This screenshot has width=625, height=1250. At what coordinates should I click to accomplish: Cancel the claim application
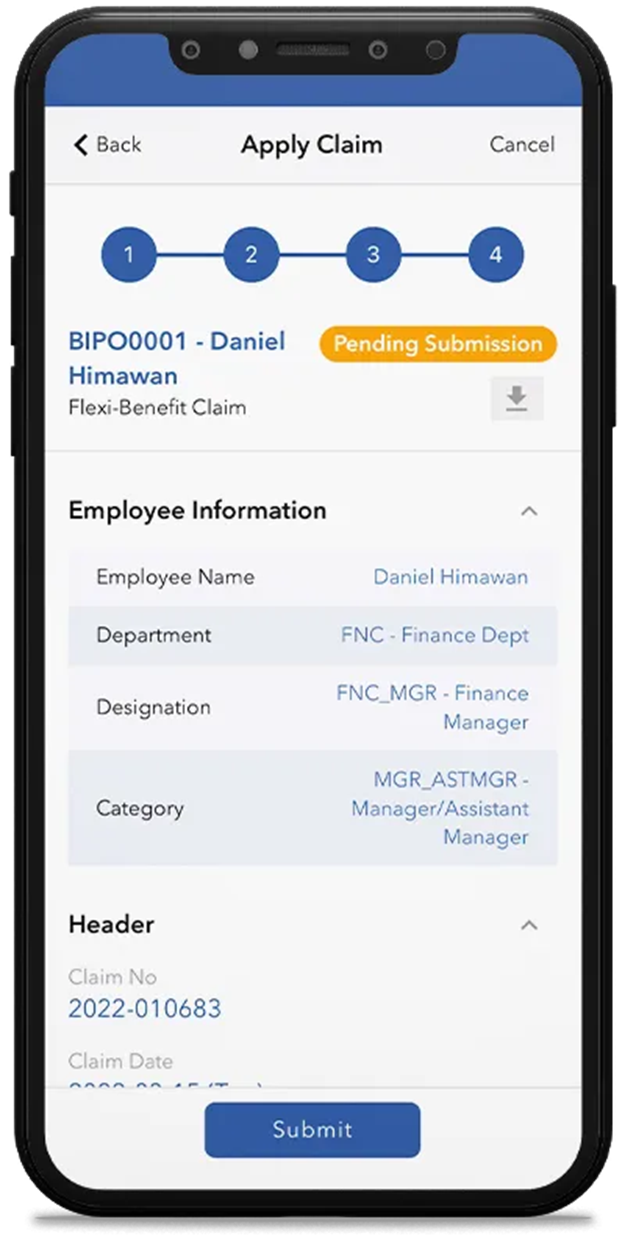pyautogui.click(x=521, y=145)
